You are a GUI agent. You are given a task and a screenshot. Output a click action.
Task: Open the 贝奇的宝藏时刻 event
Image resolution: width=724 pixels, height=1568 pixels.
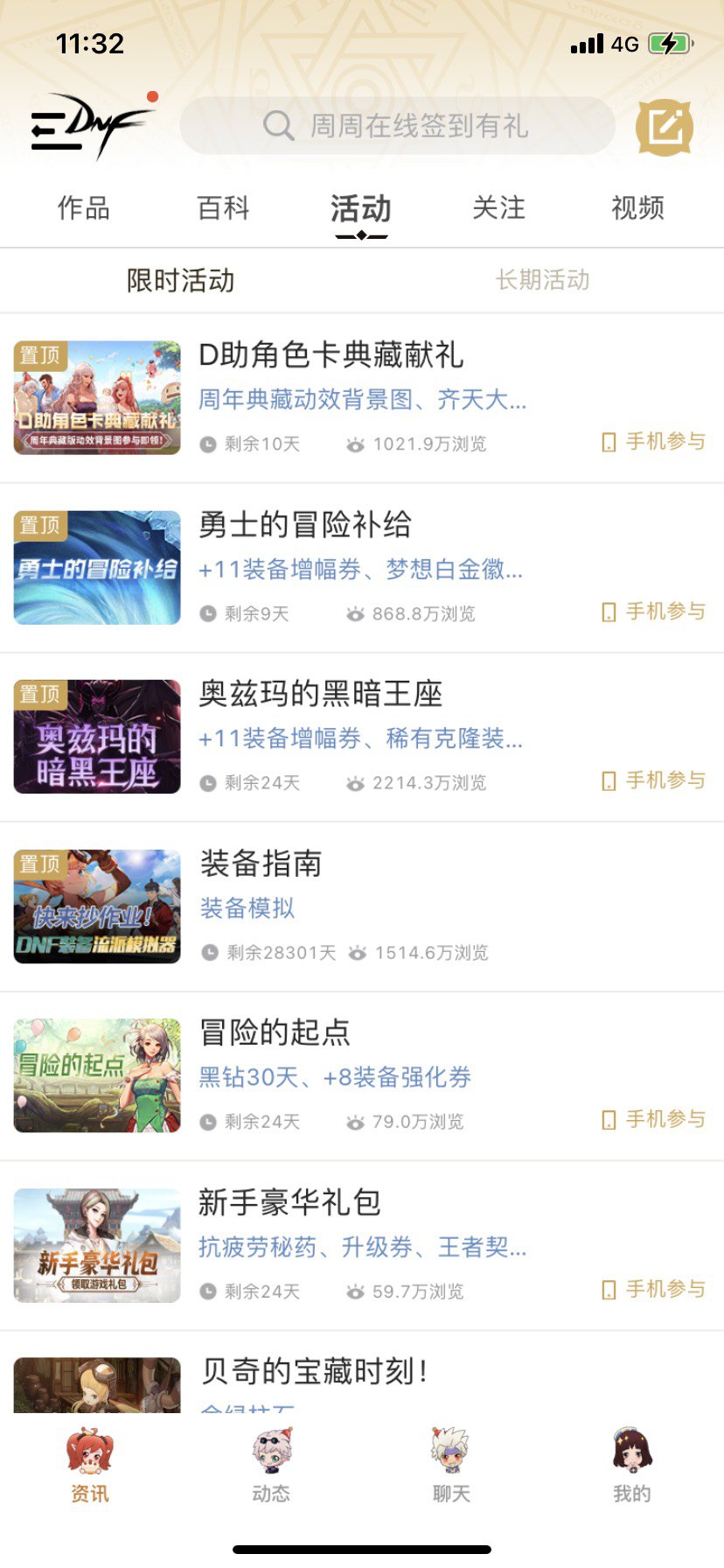click(x=314, y=1371)
